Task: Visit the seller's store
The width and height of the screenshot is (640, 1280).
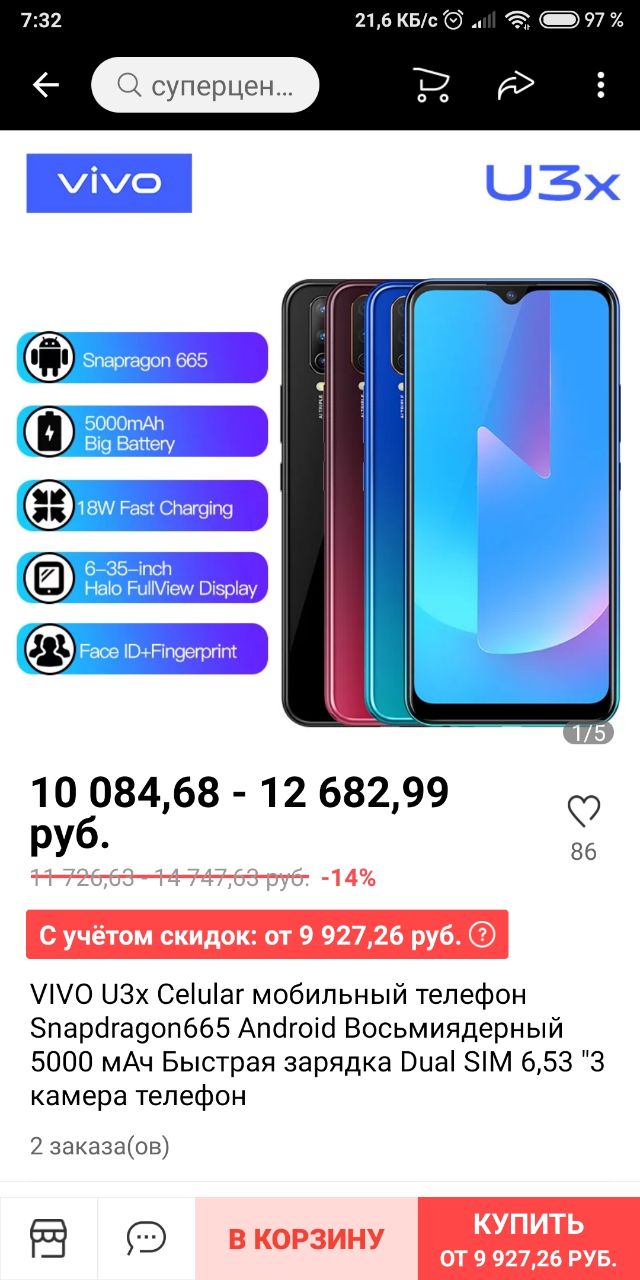Action: (48, 1238)
